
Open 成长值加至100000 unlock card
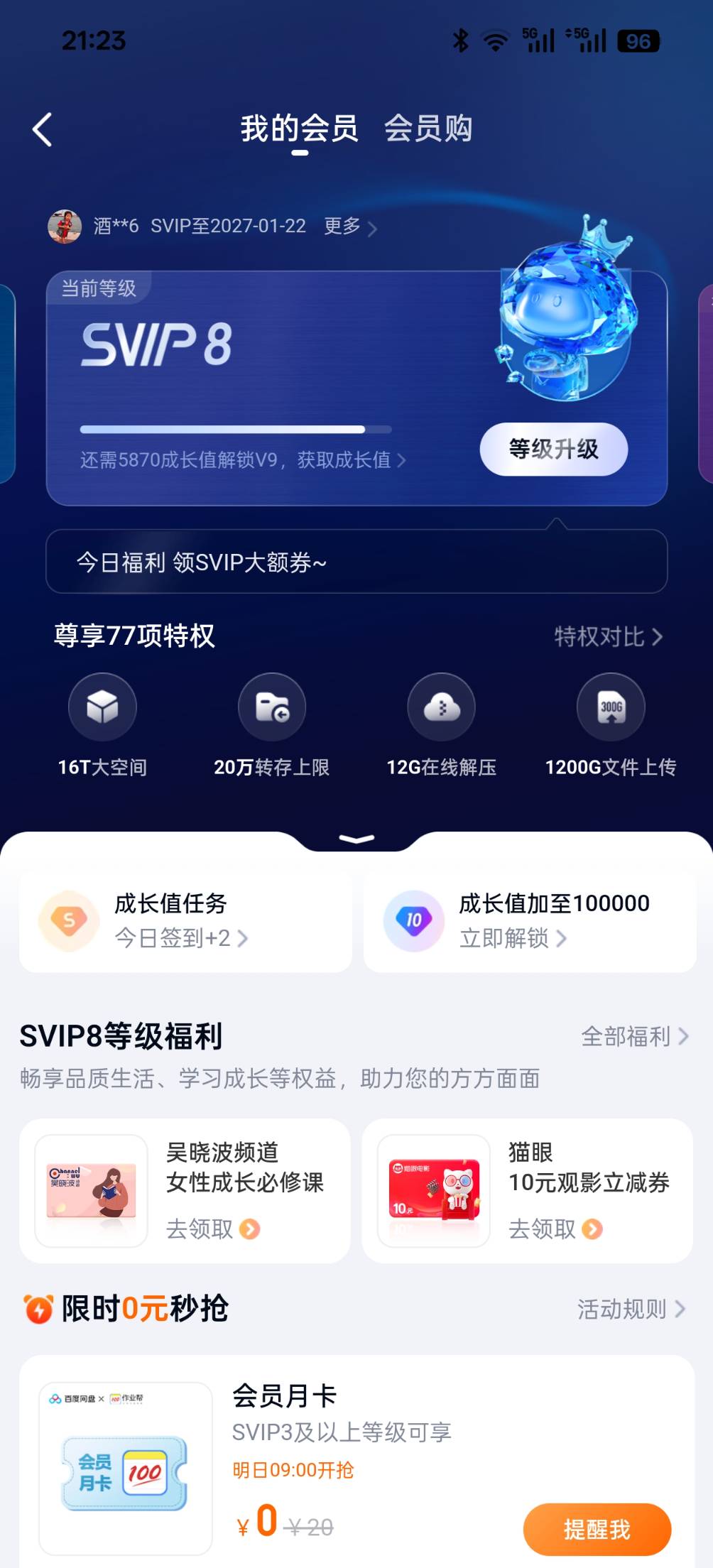point(530,921)
